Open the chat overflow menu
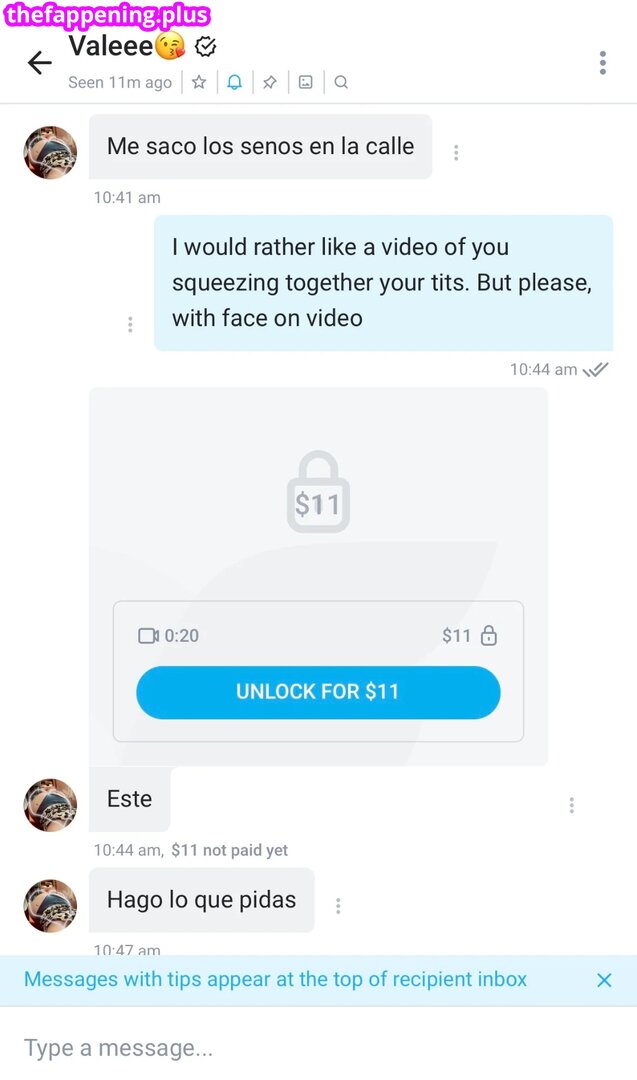 (x=602, y=63)
